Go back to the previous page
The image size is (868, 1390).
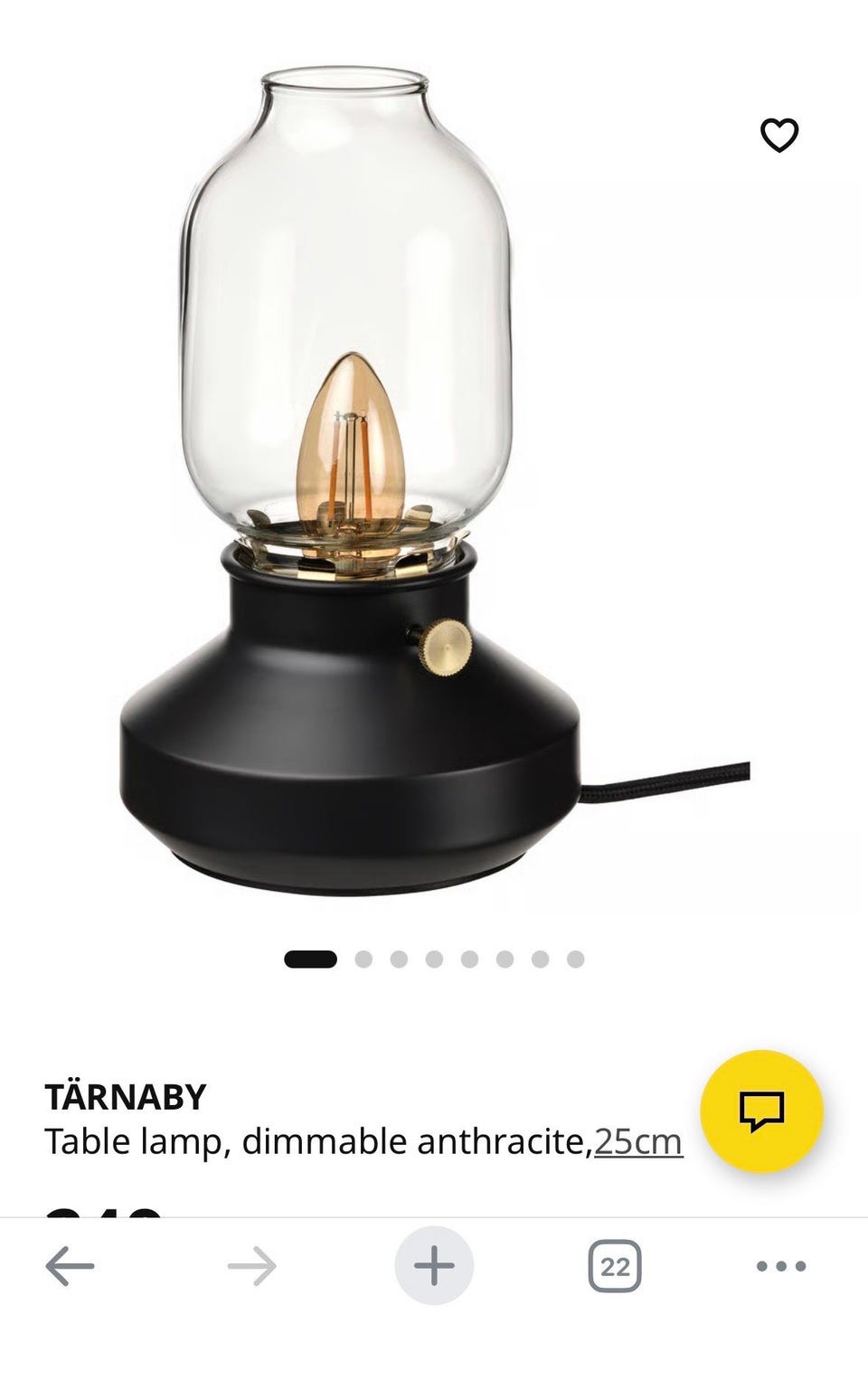click(x=71, y=1266)
